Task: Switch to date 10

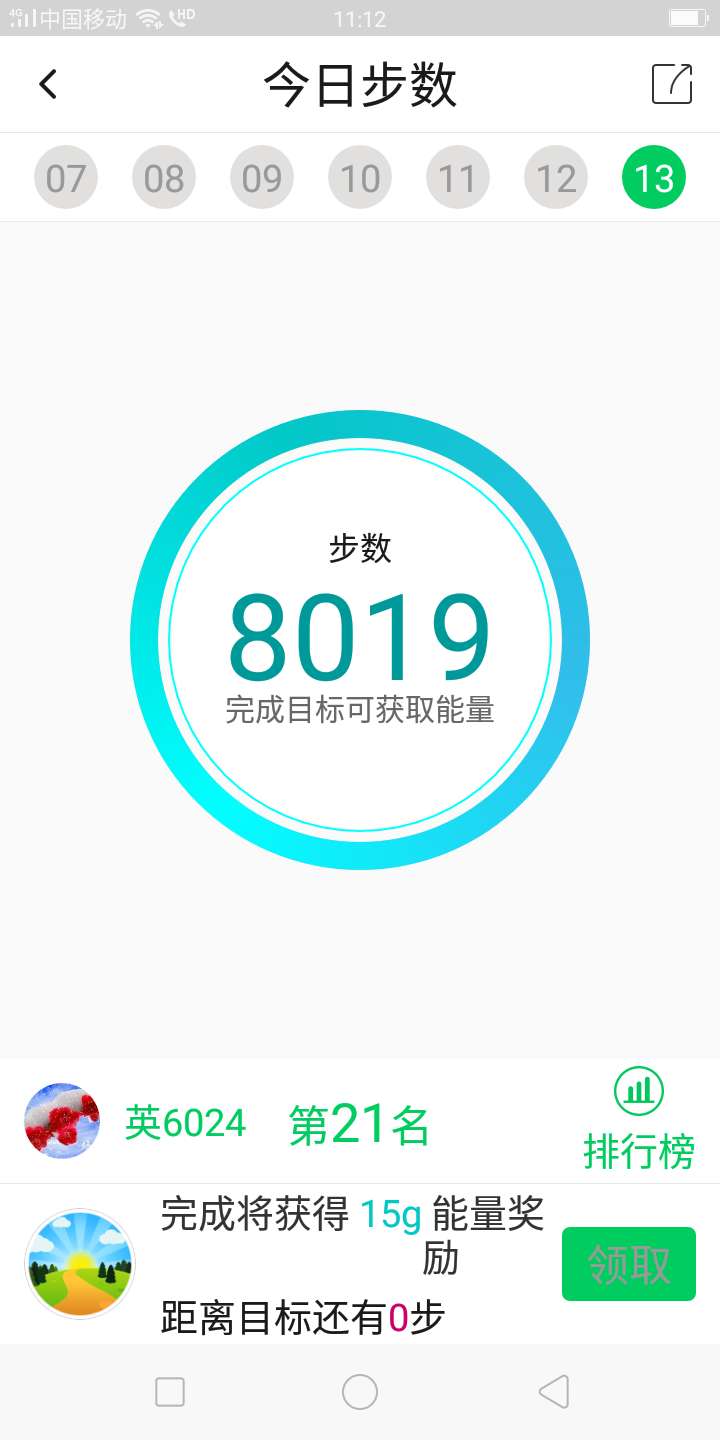Action: pos(359,177)
